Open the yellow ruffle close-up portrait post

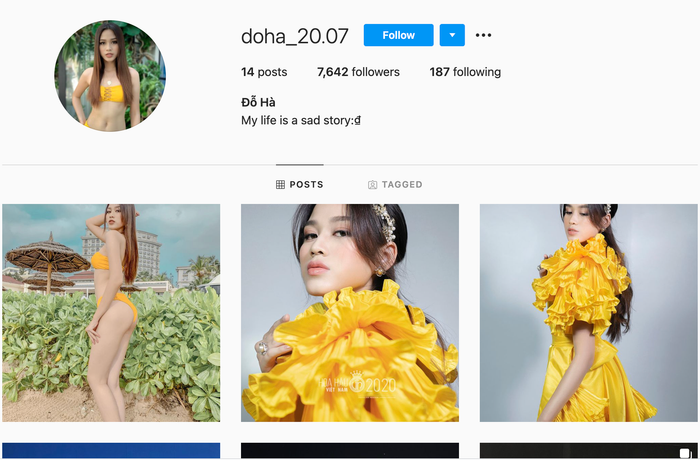[x=350, y=313]
